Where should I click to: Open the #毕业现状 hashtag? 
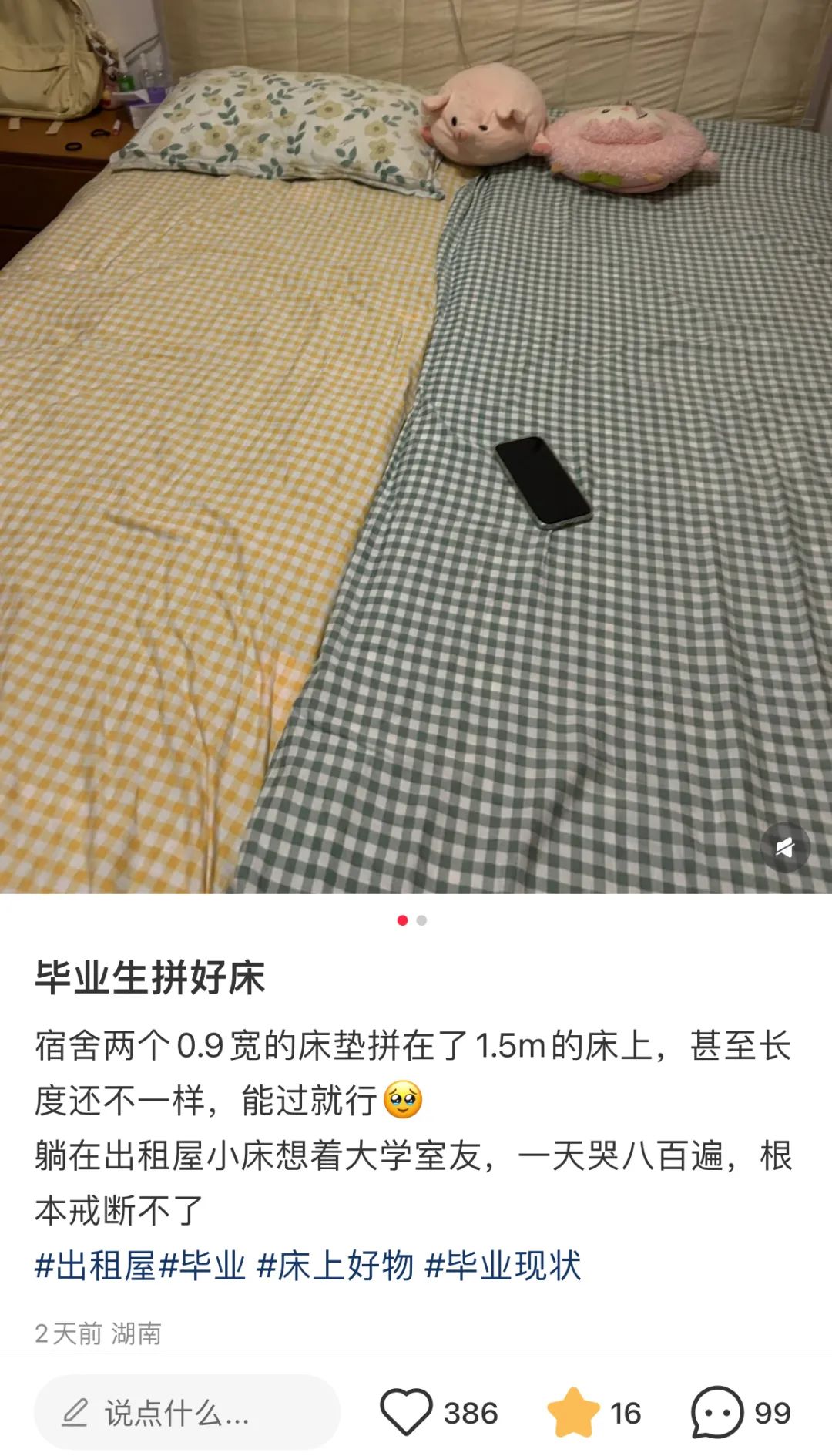click(503, 1266)
